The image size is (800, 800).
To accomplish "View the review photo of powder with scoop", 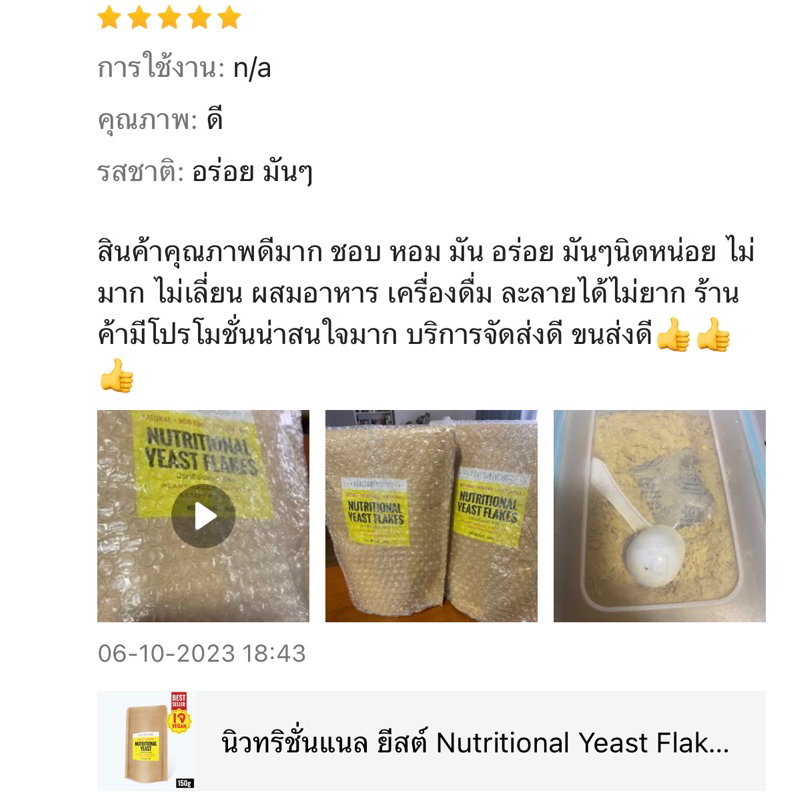I will click(659, 516).
